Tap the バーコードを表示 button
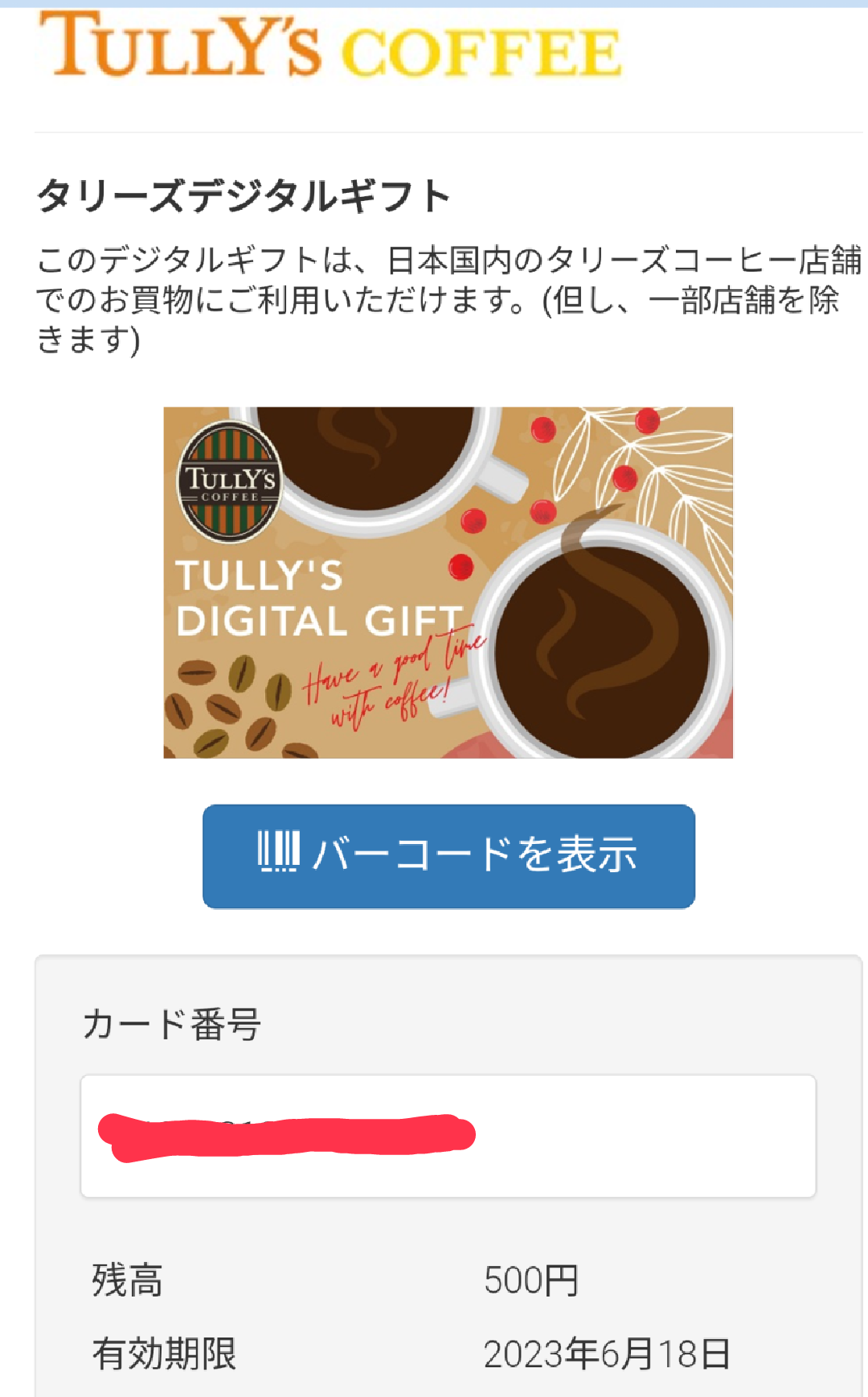 pyautogui.click(x=448, y=855)
